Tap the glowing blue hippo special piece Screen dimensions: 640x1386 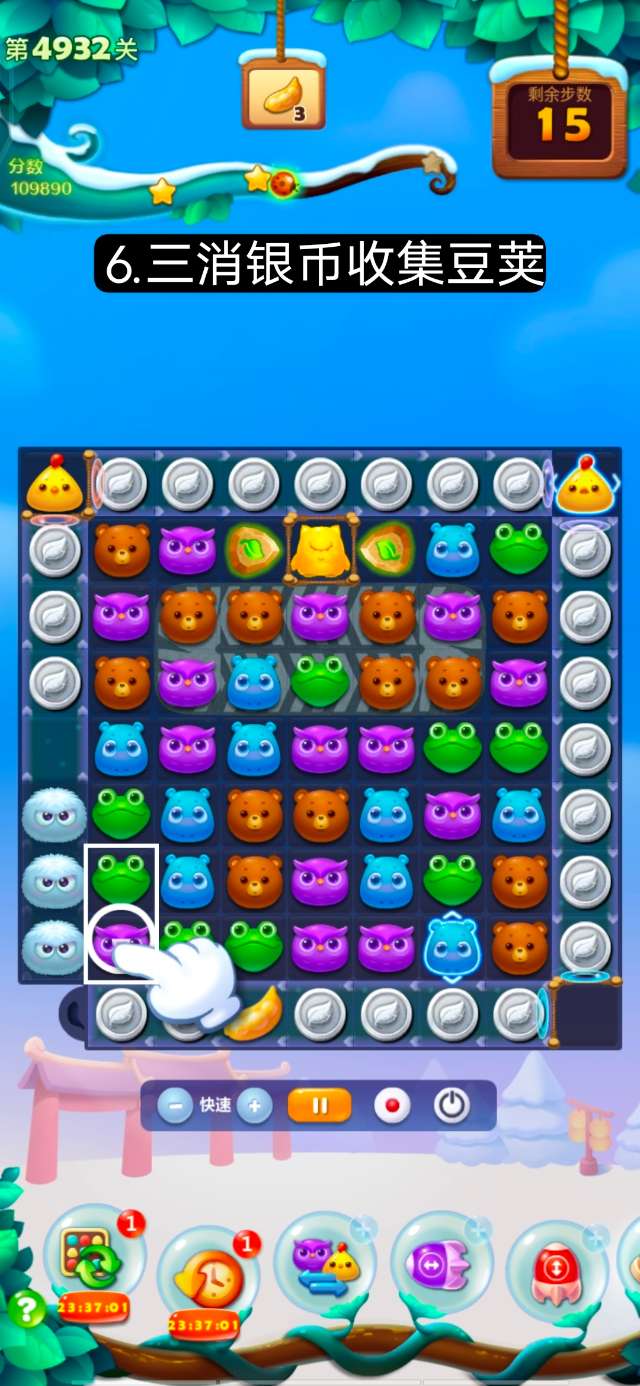coord(452,945)
